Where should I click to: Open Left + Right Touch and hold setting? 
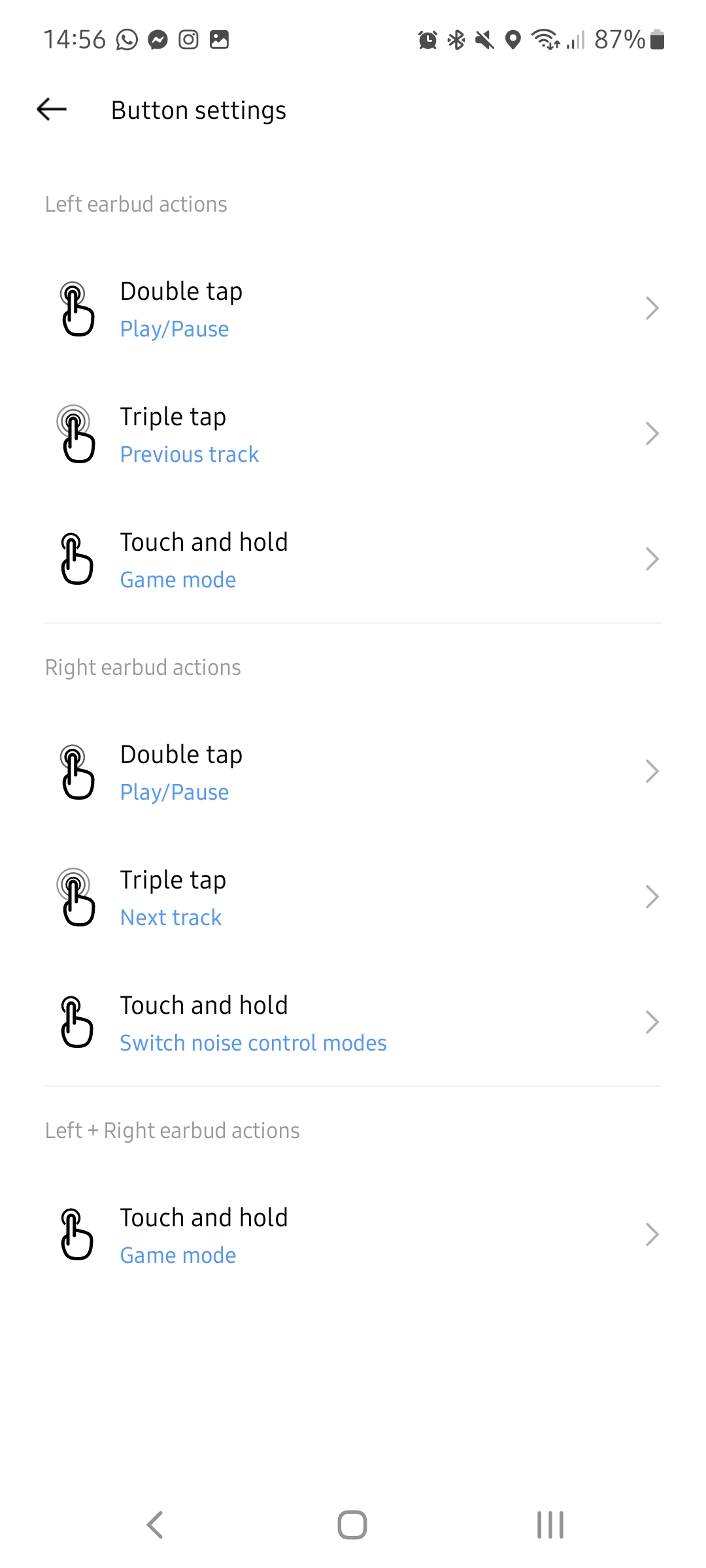[353, 1235]
